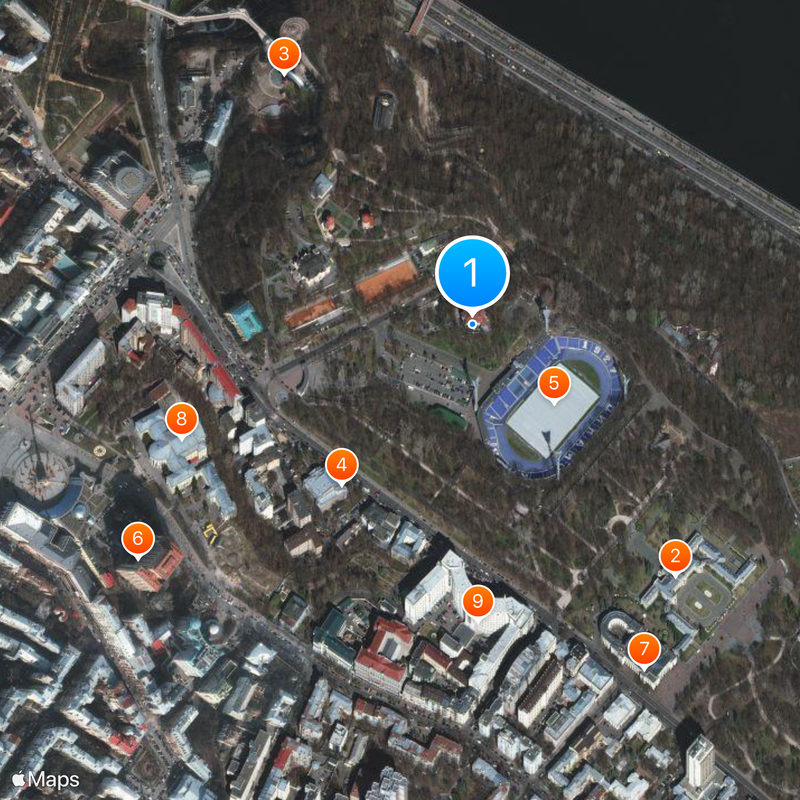Image resolution: width=800 pixels, height=800 pixels.
Task: Tap pin 5 on the stadium
Action: (x=553, y=383)
